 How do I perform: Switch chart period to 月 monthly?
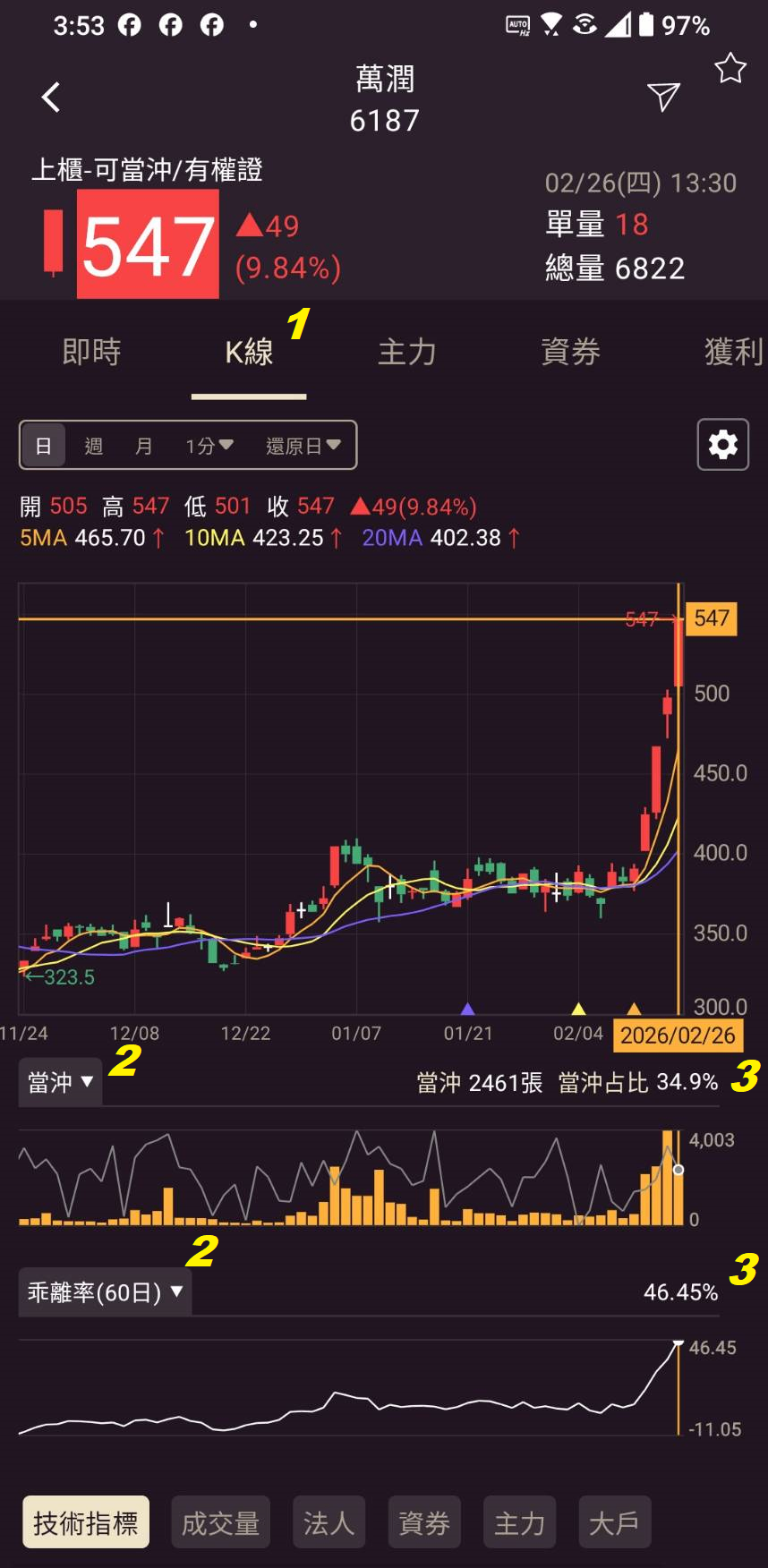143,445
